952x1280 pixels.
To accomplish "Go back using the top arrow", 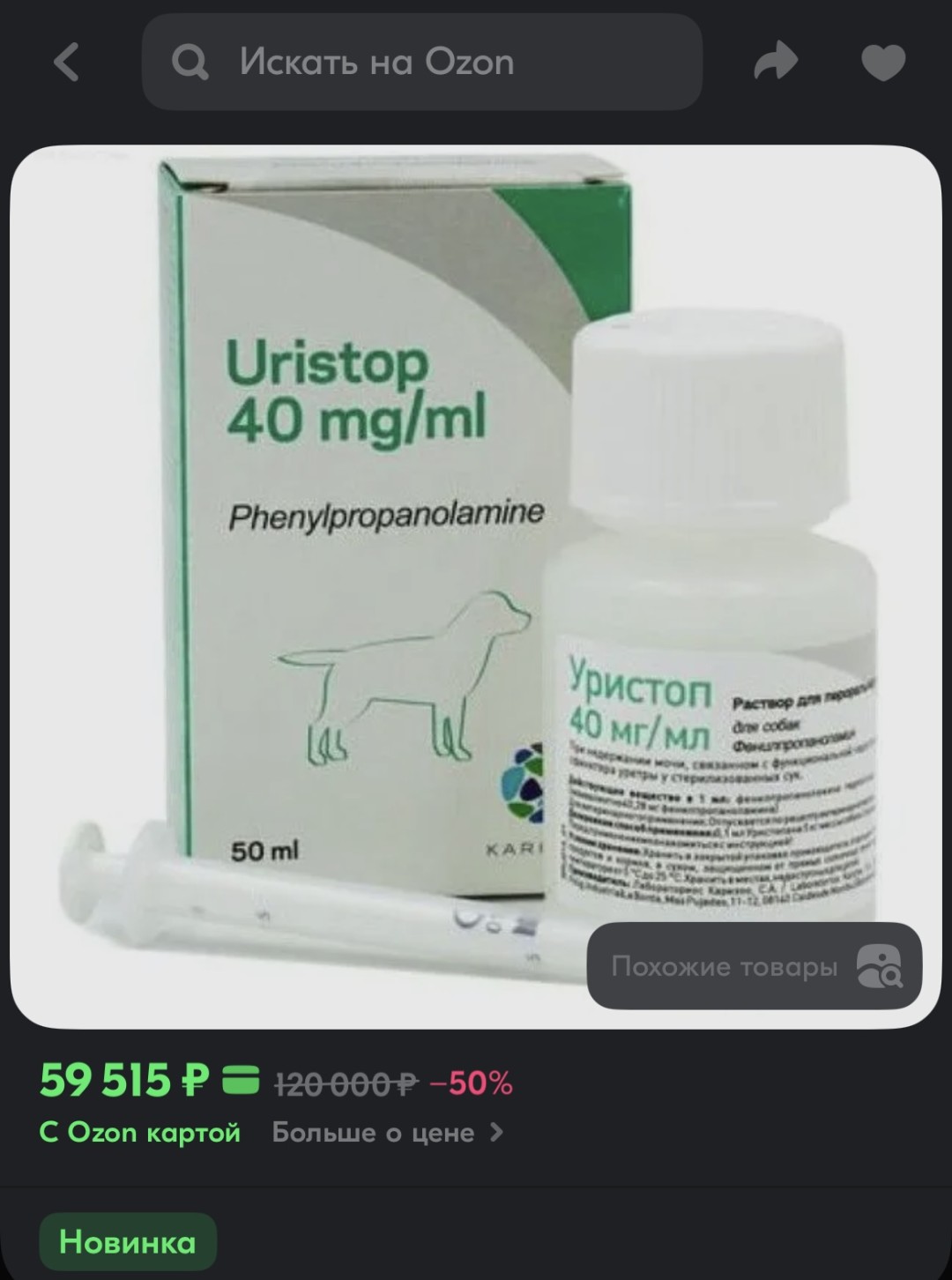I will pyautogui.click(x=67, y=63).
